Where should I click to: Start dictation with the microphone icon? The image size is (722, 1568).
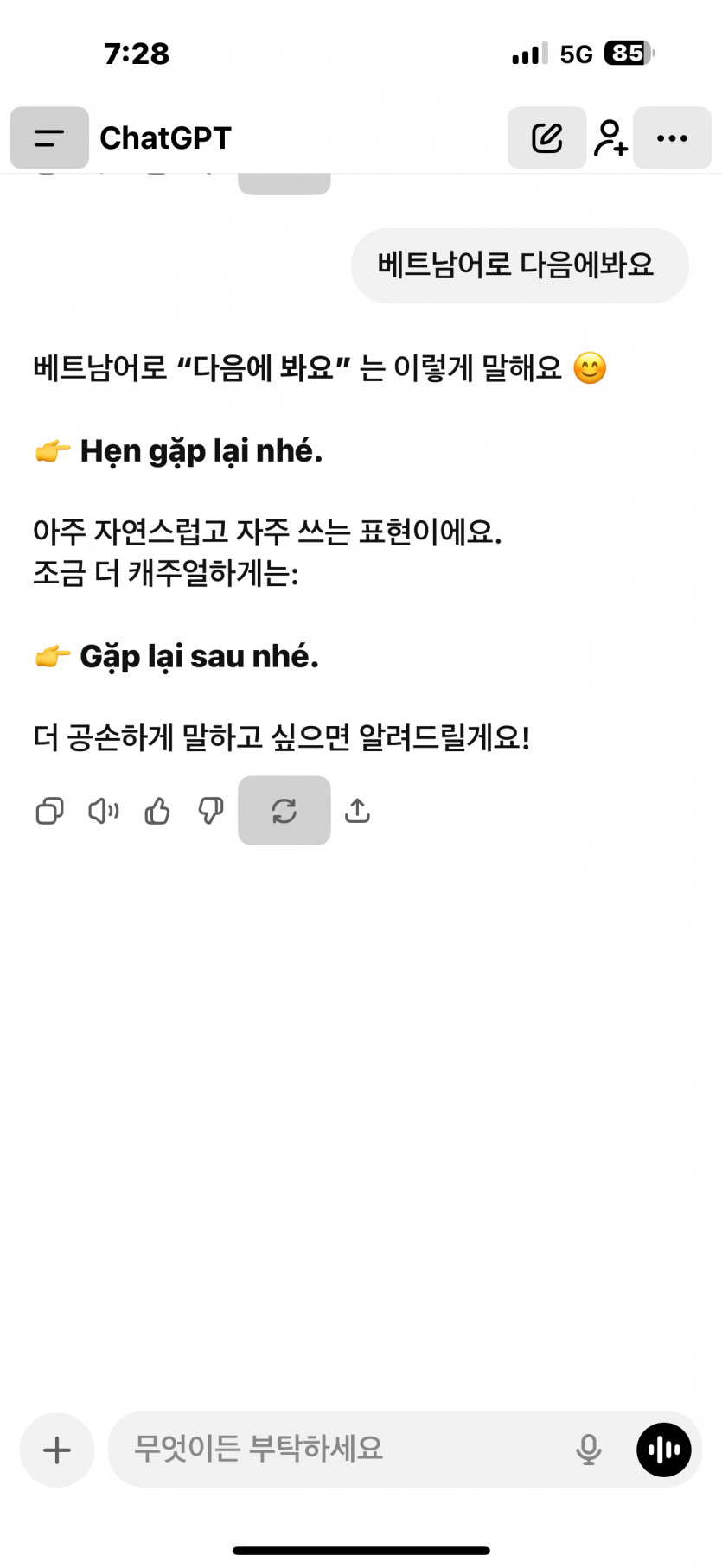(589, 1450)
